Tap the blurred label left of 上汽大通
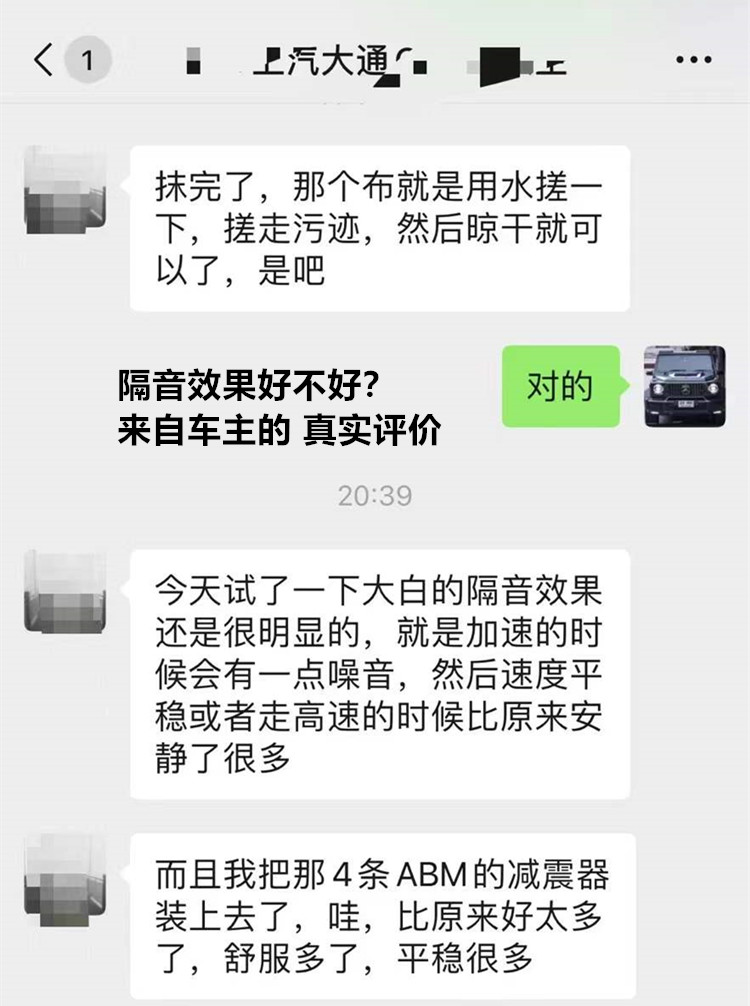Viewport: 750px width, 1006px height. [x=195, y=62]
